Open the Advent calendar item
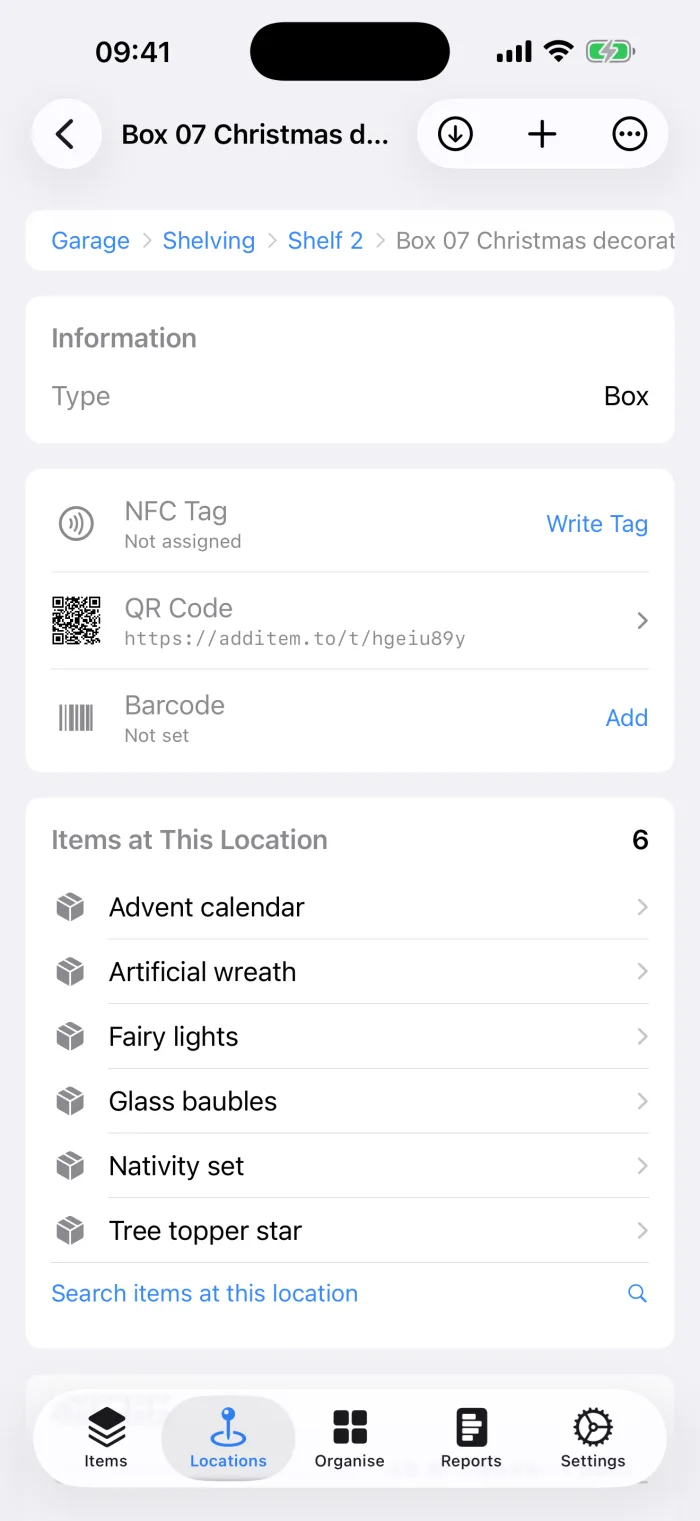 click(x=350, y=907)
